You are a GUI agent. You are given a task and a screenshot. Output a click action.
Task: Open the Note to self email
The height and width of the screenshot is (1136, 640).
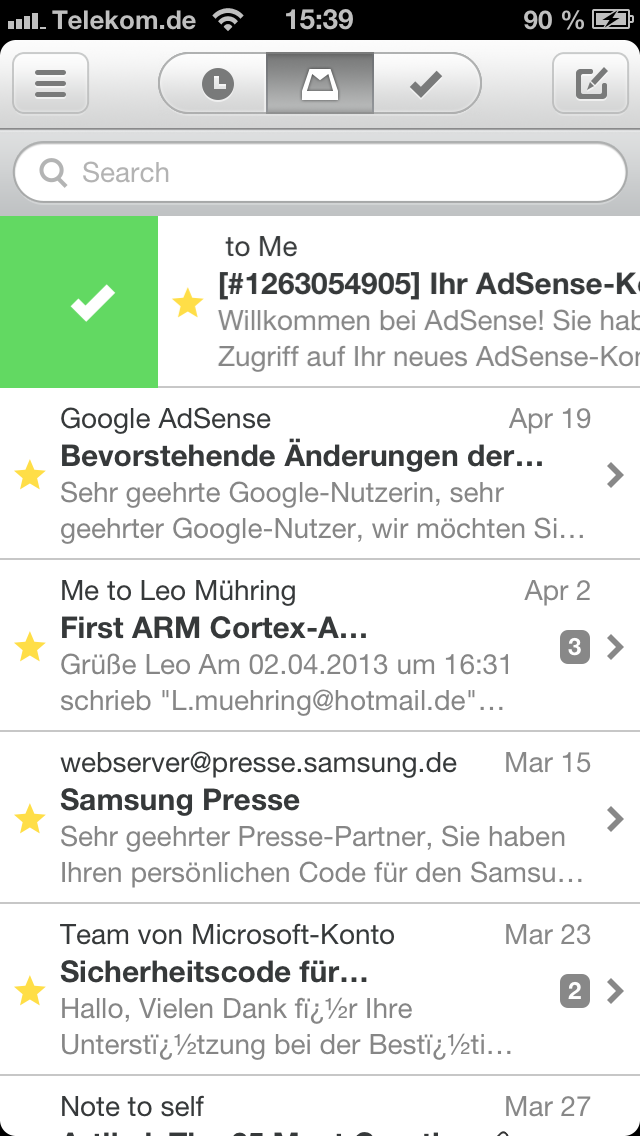click(x=320, y=1110)
